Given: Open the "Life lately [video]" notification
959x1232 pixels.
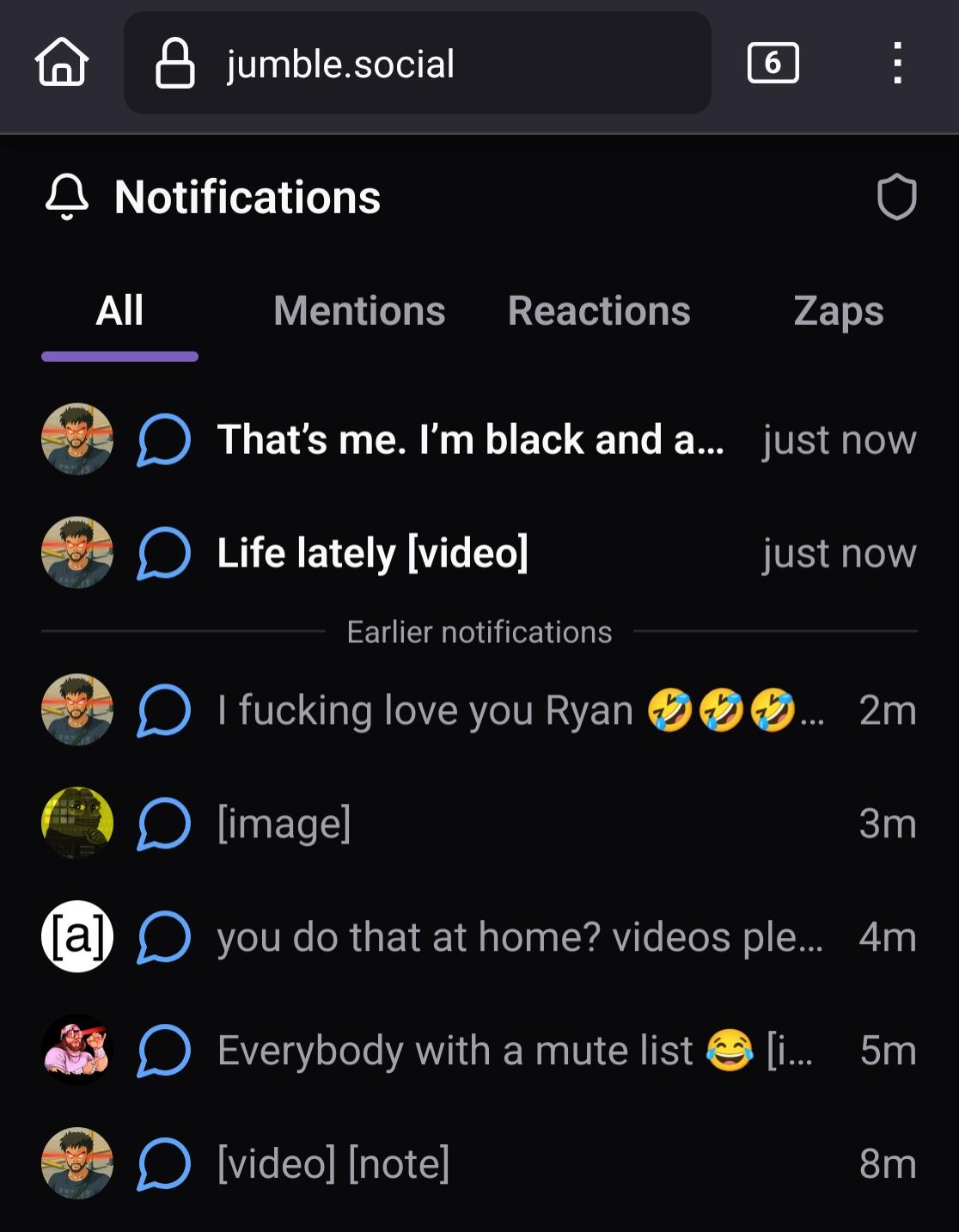Looking at the screenshot, I should pyautogui.click(x=373, y=553).
